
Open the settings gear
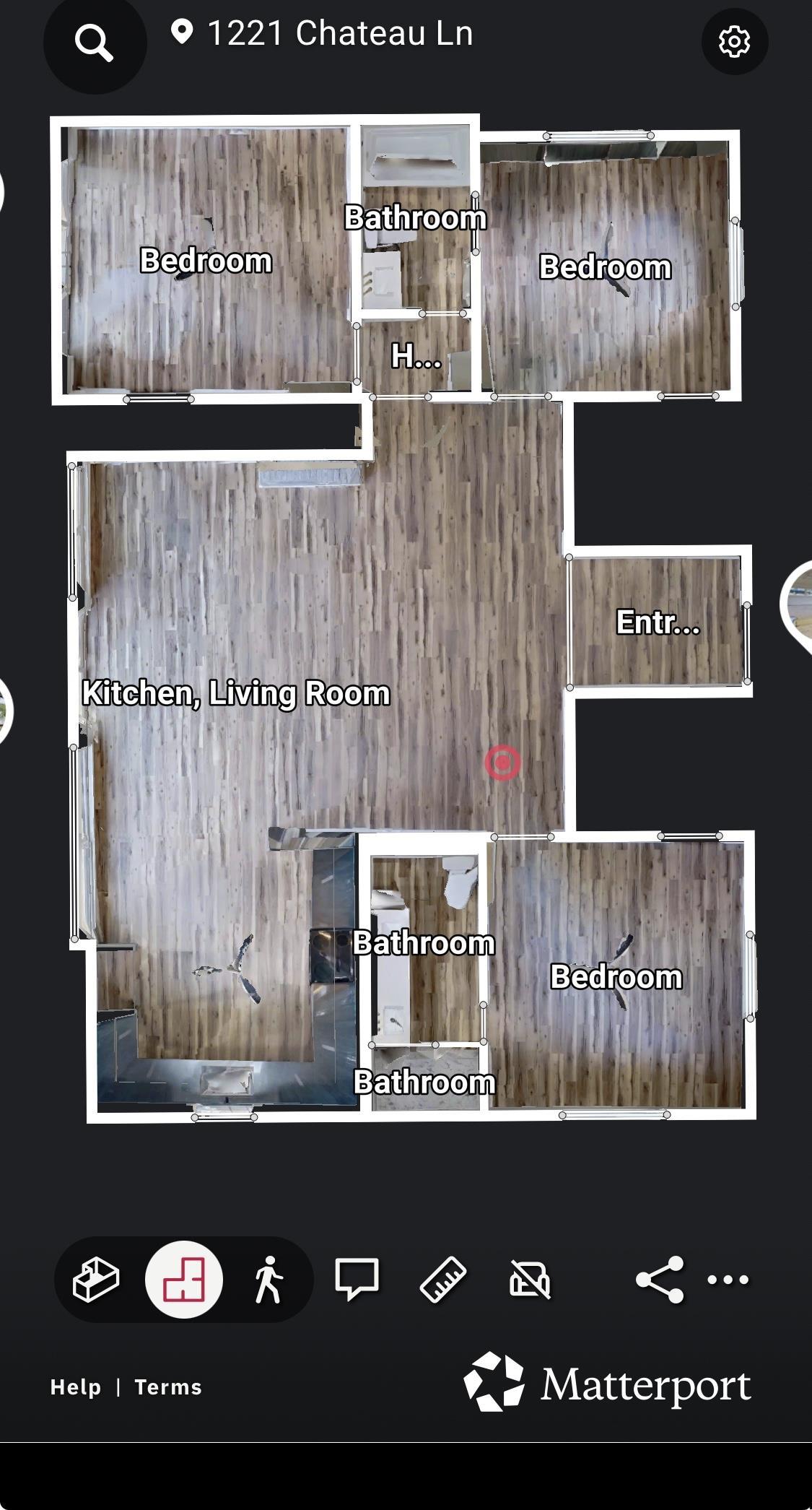(734, 42)
